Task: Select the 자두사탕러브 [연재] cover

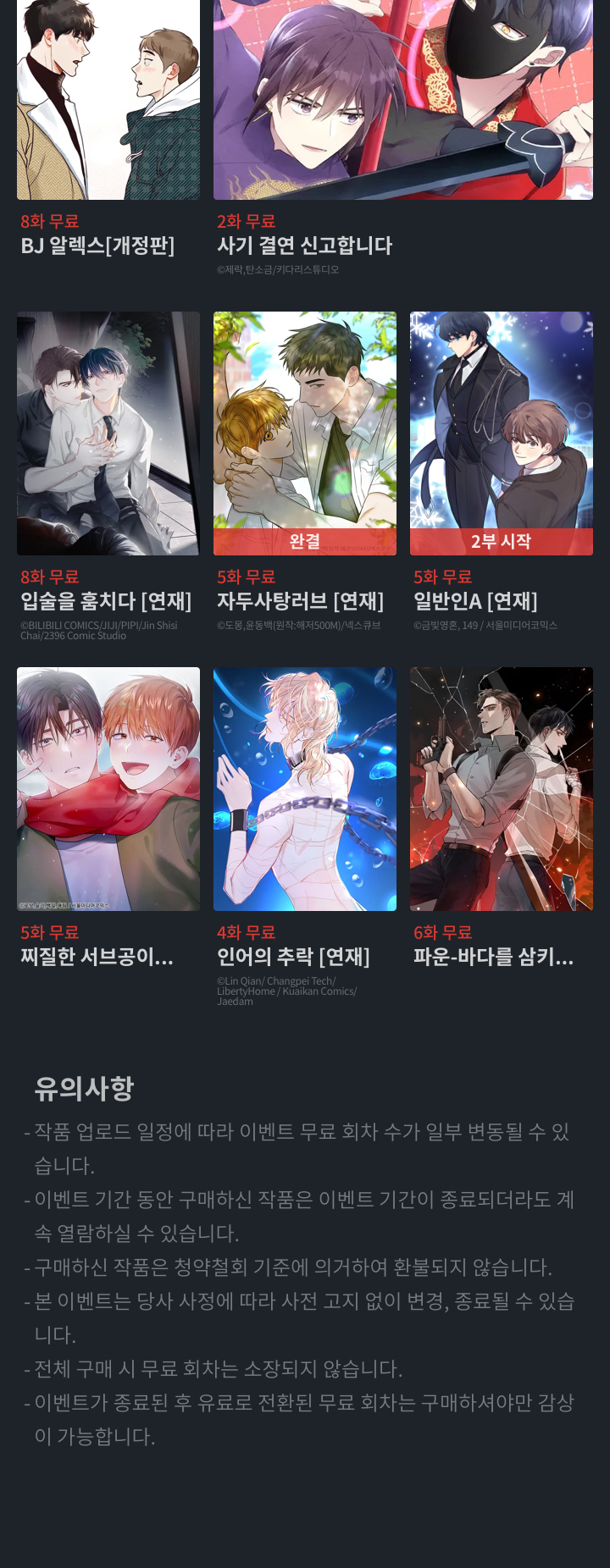Action: coord(305,433)
